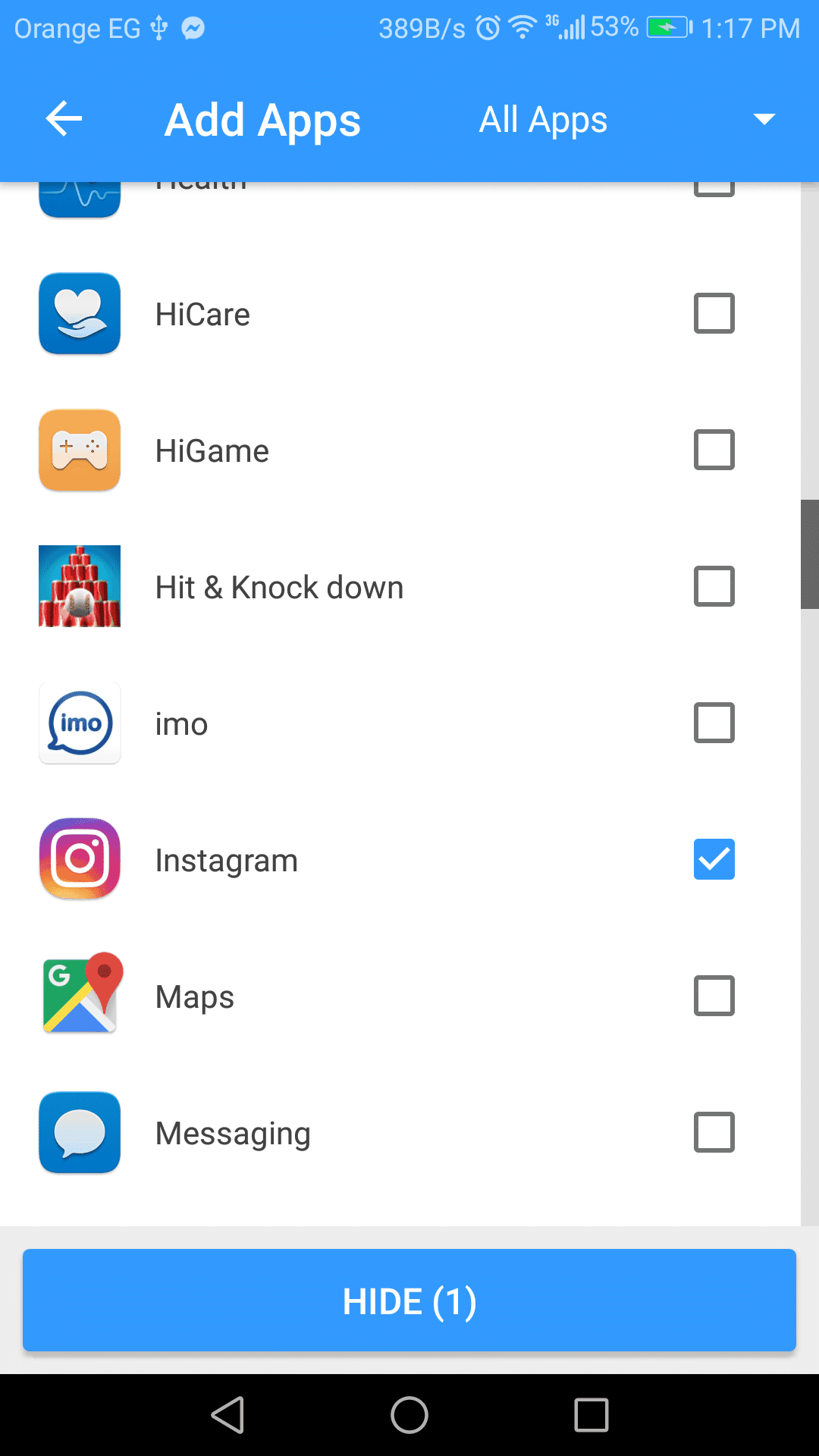819x1456 pixels.
Task: Check the Messaging checkbox
Action: [714, 1132]
